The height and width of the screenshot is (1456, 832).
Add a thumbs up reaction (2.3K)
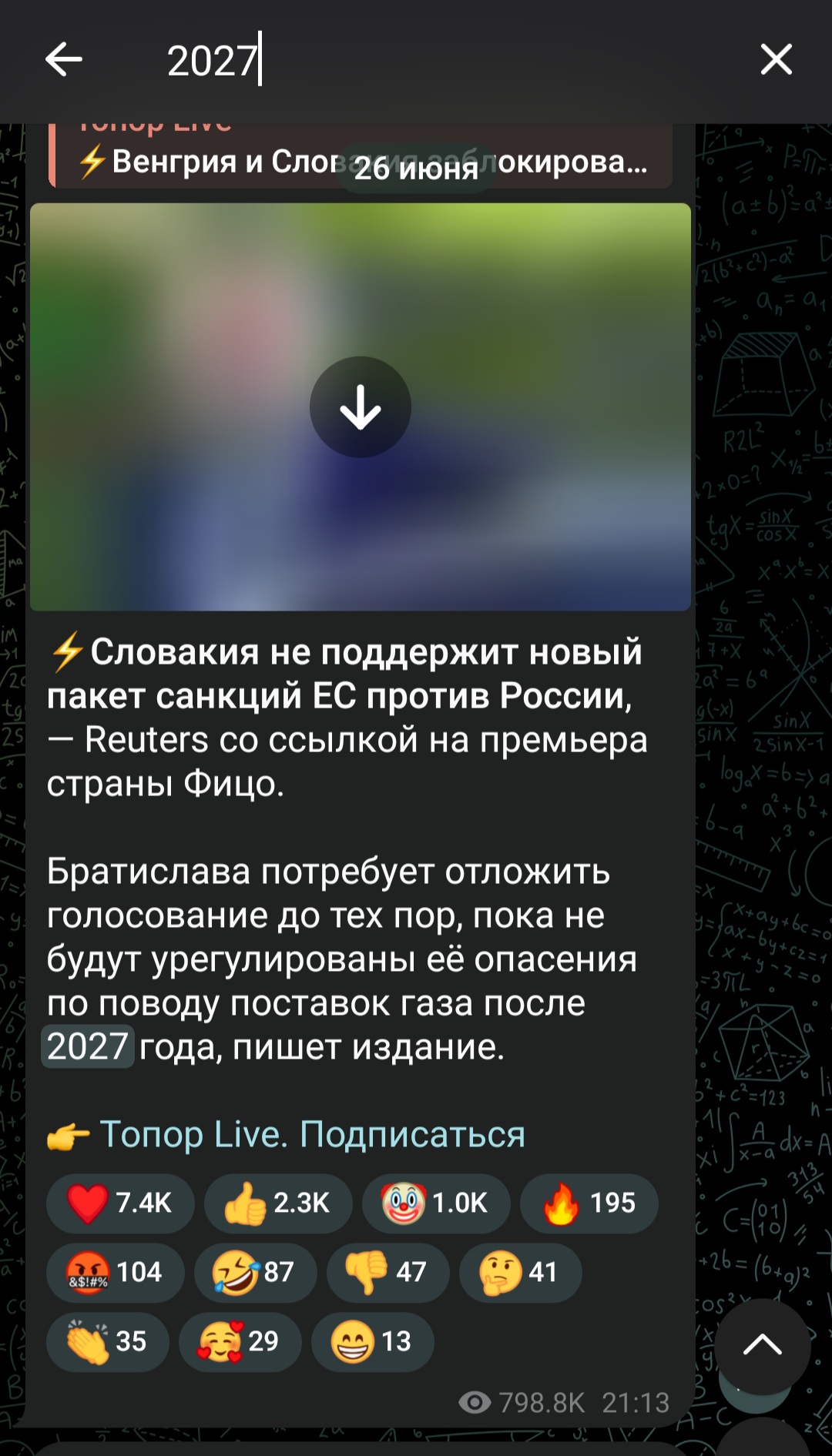point(277,1203)
